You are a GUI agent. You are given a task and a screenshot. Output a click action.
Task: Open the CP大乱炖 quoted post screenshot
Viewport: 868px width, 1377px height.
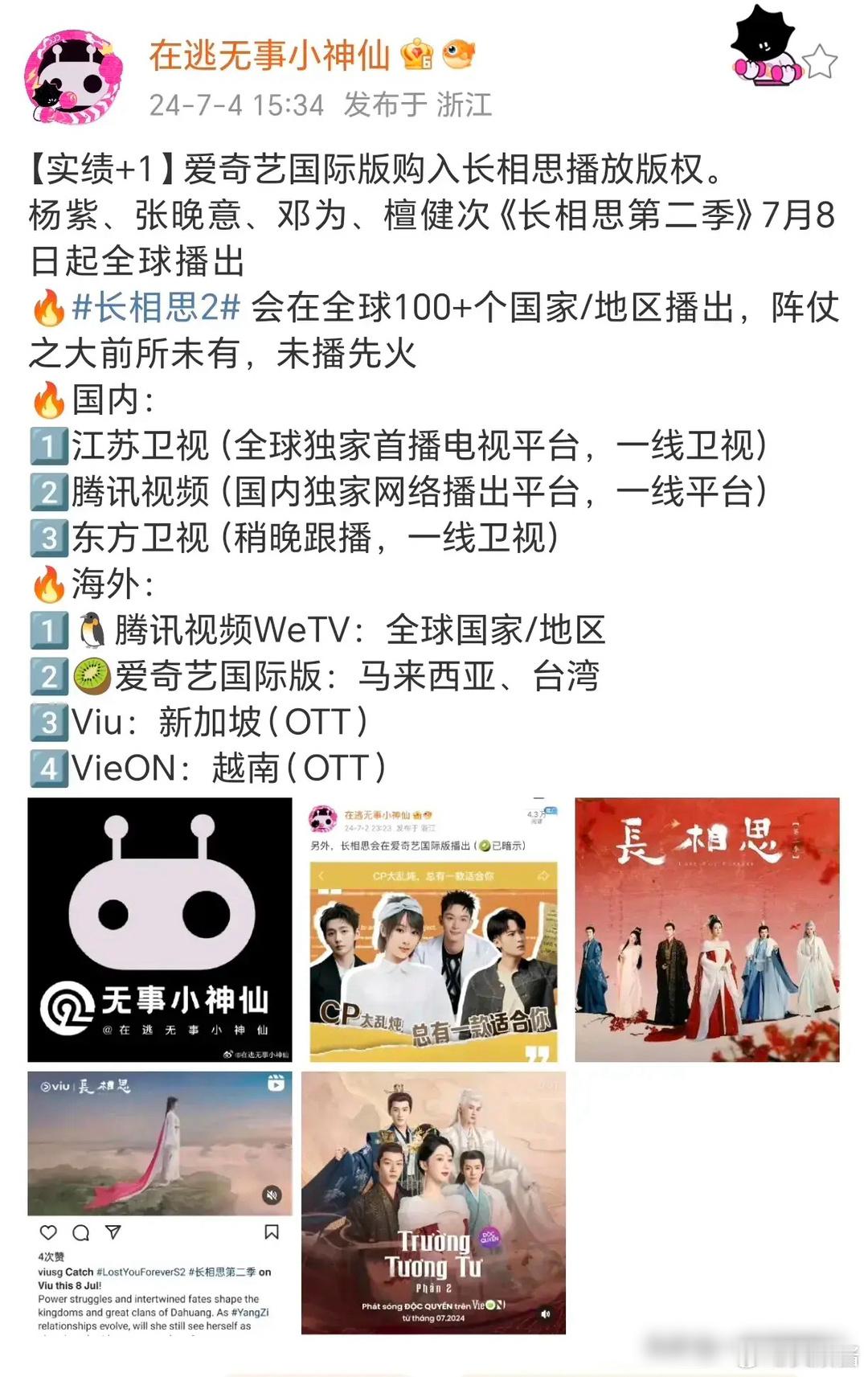click(434, 927)
